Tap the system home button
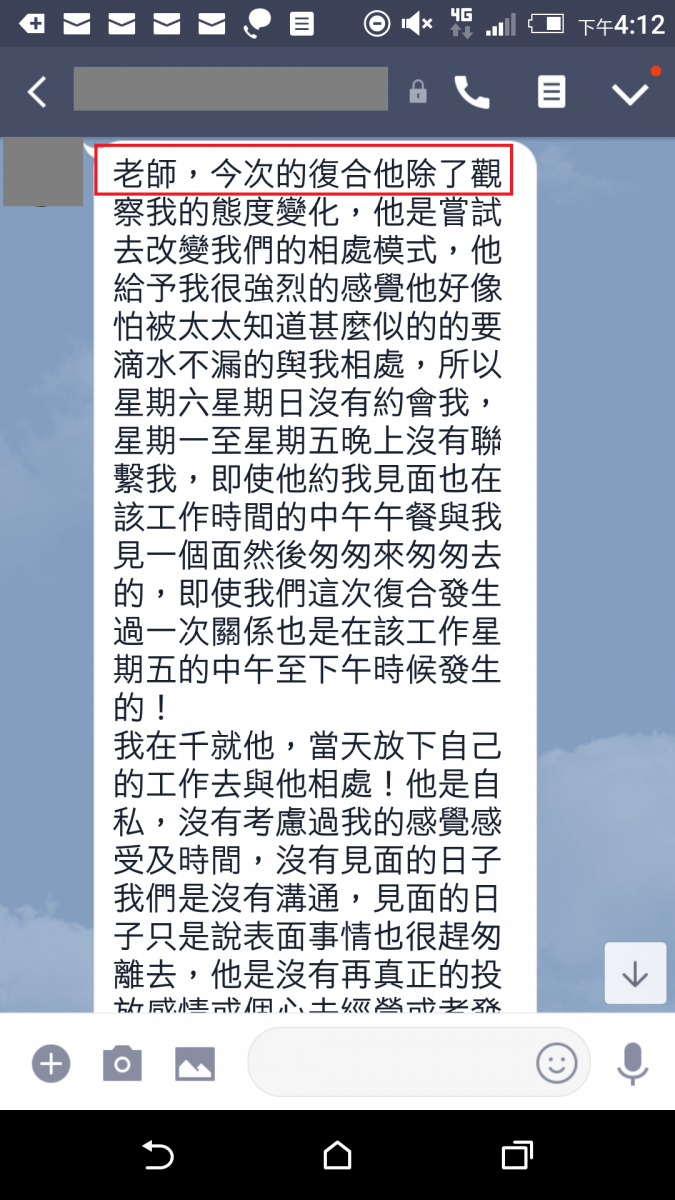The width and height of the screenshot is (675, 1200). click(x=338, y=1155)
